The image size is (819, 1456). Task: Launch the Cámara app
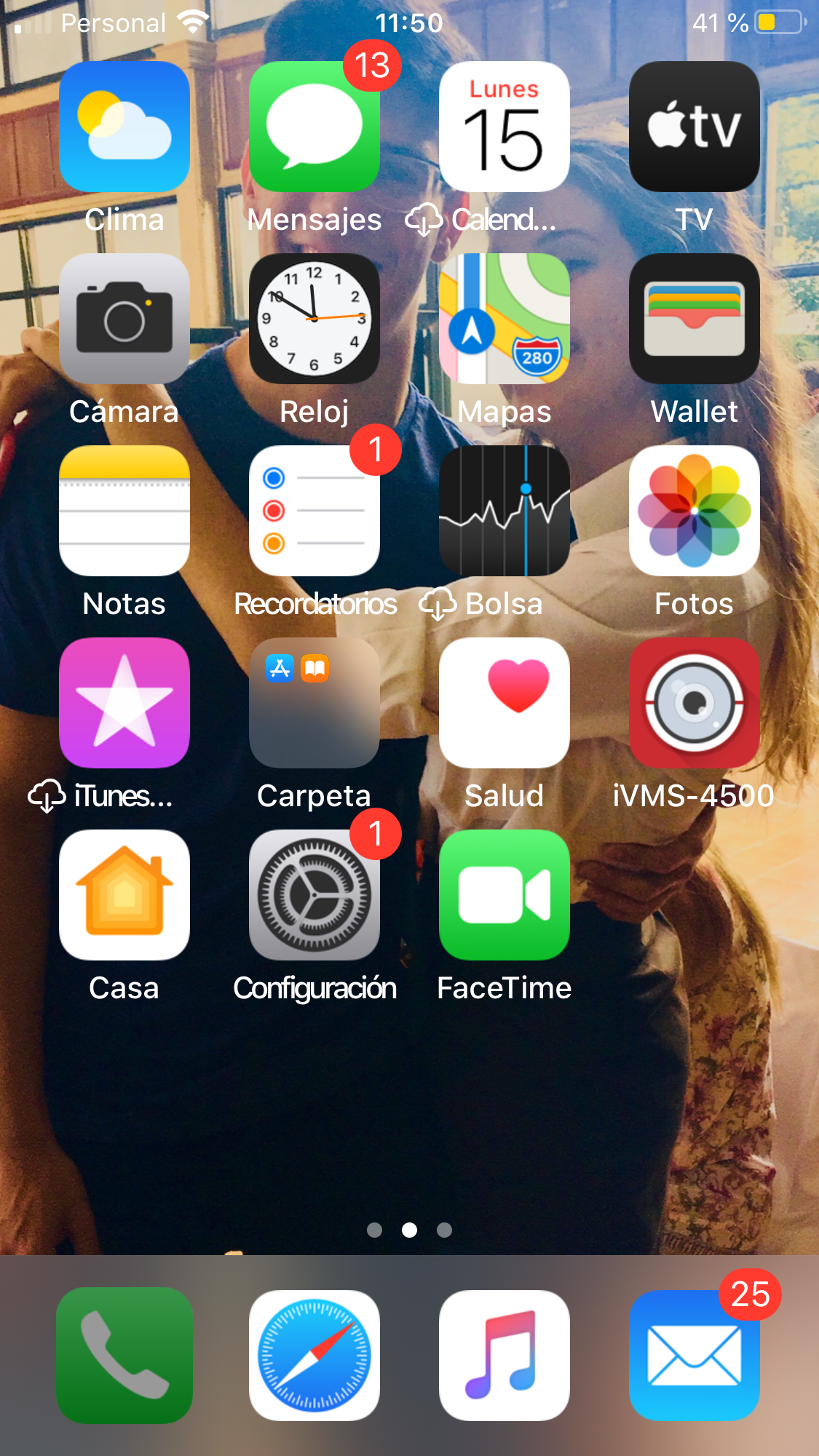(124, 319)
